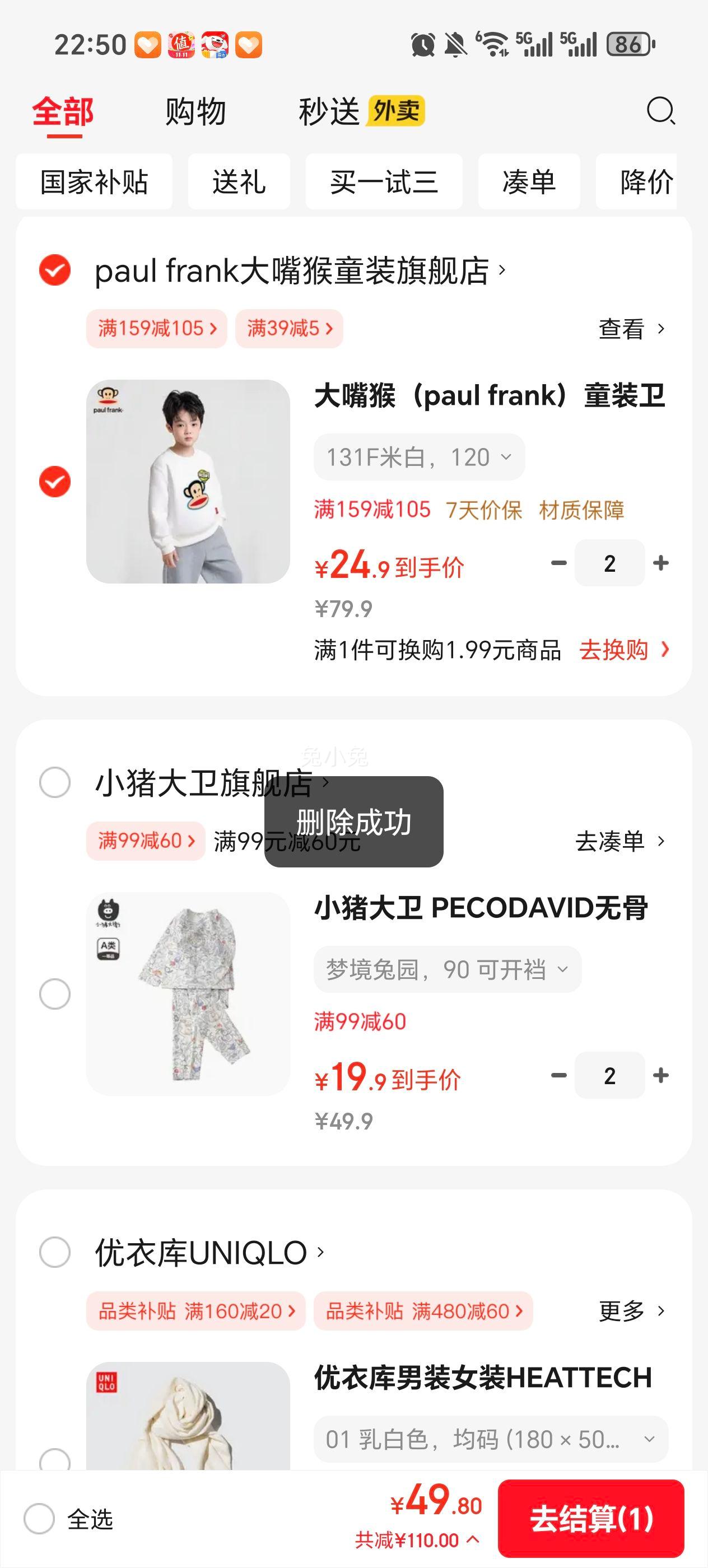Proceed to checkout with 去结算(1)
Screen dimensions: 708x1568
point(590,1519)
